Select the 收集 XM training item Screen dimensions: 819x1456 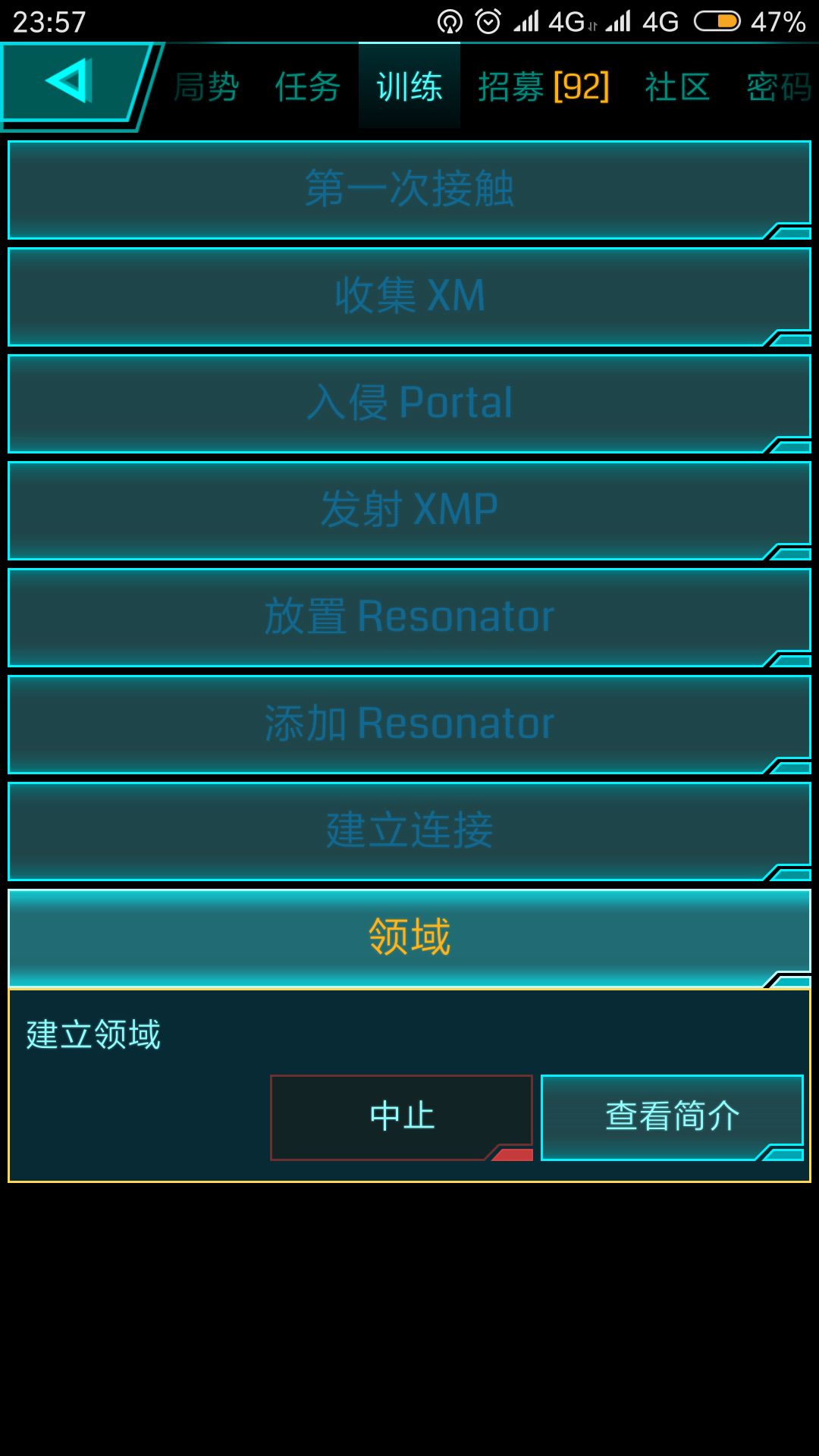(x=409, y=296)
